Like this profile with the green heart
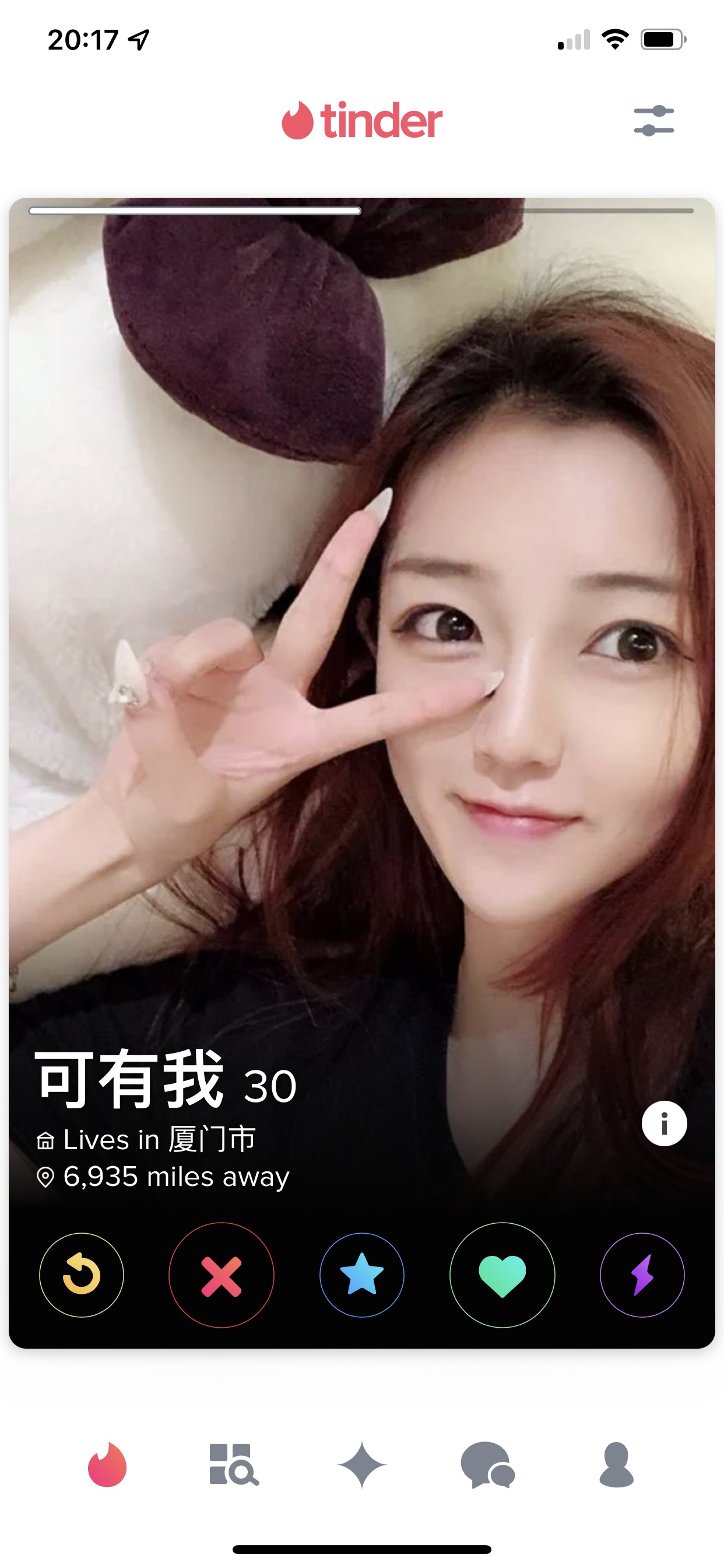The height and width of the screenshot is (1568, 724). coord(502,1275)
